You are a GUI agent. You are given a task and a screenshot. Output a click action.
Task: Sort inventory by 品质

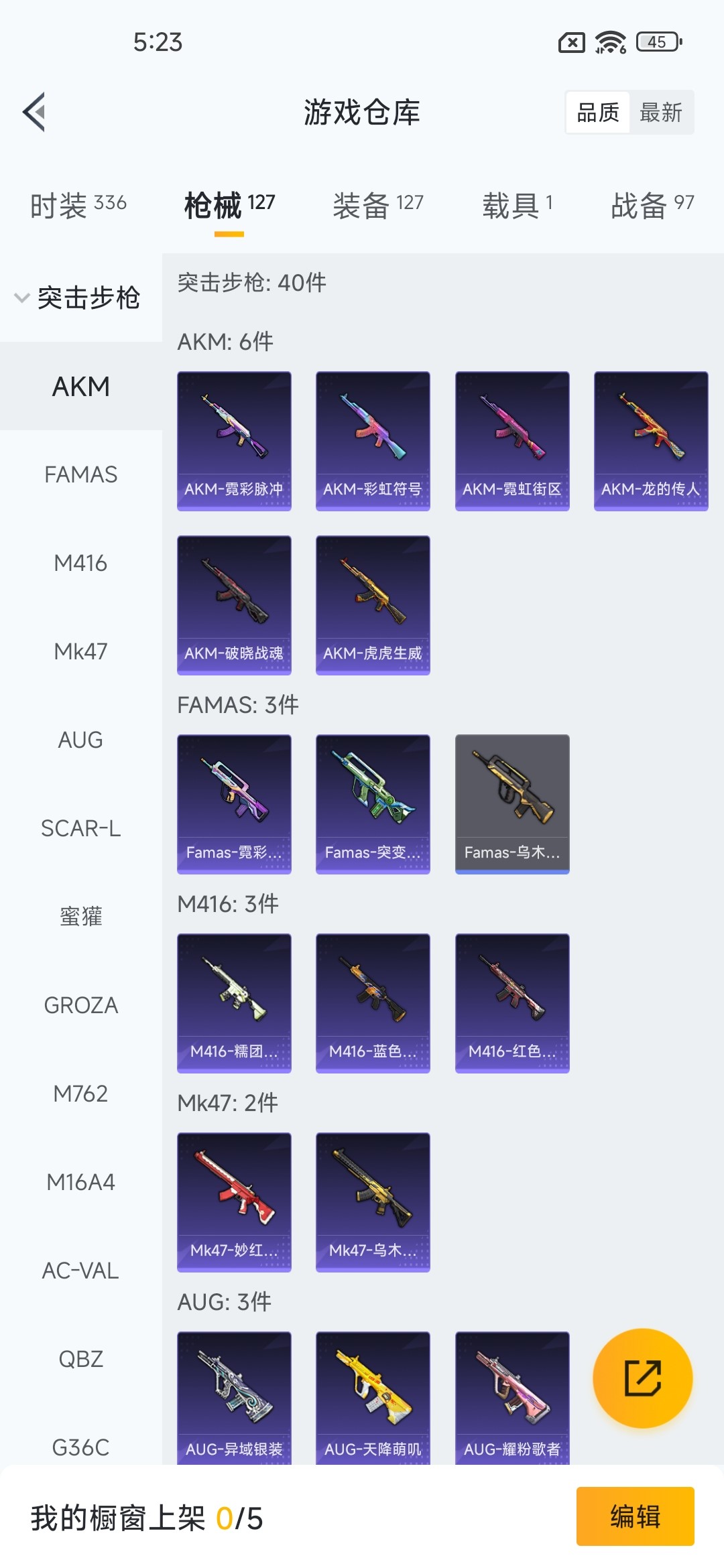(598, 113)
